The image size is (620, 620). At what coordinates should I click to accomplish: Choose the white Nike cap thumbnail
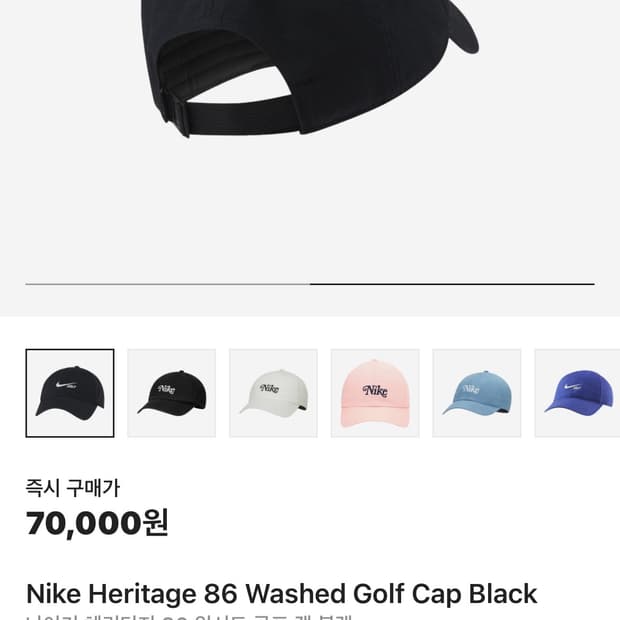pos(273,393)
